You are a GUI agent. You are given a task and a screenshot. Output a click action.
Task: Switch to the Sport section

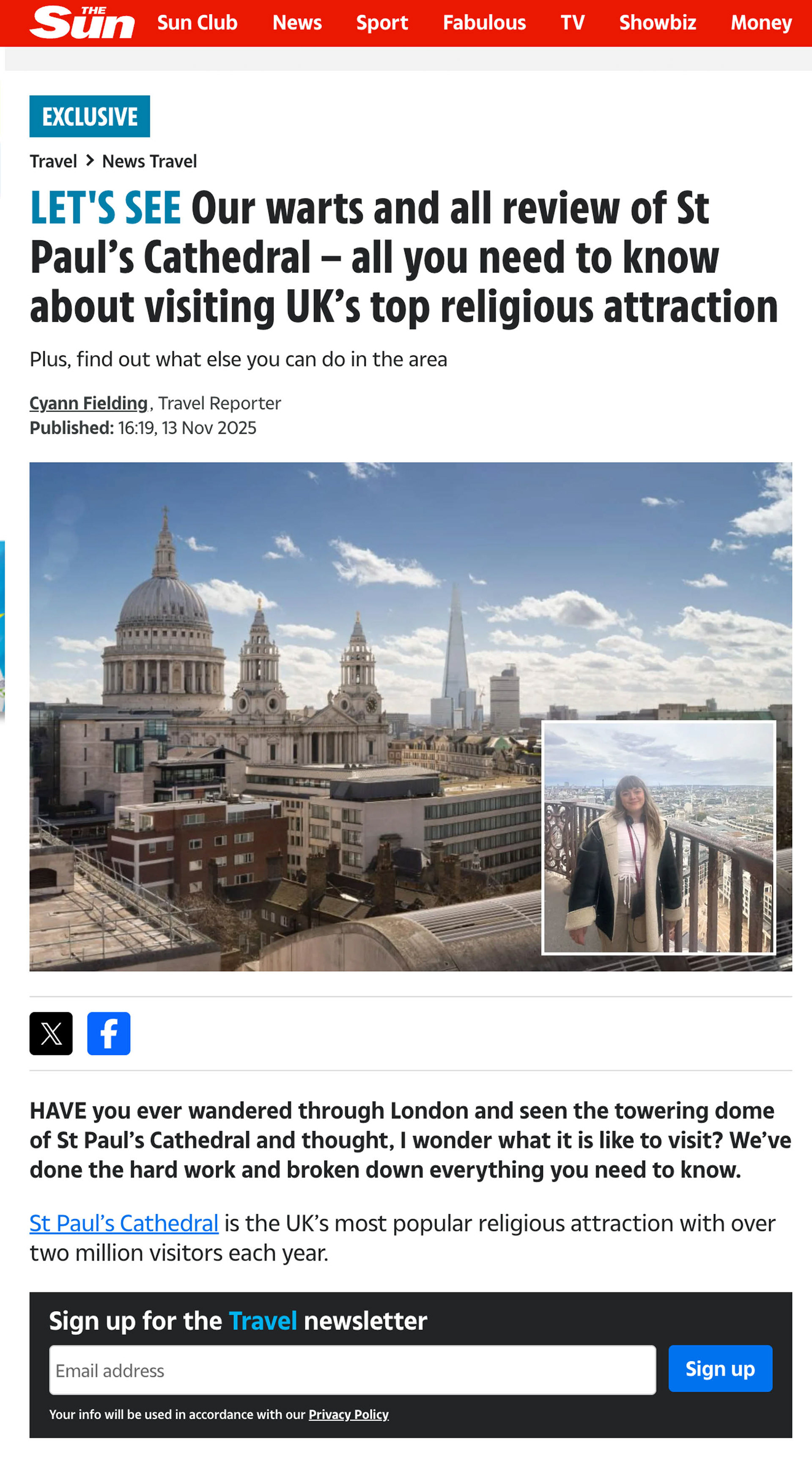click(x=381, y=23)
